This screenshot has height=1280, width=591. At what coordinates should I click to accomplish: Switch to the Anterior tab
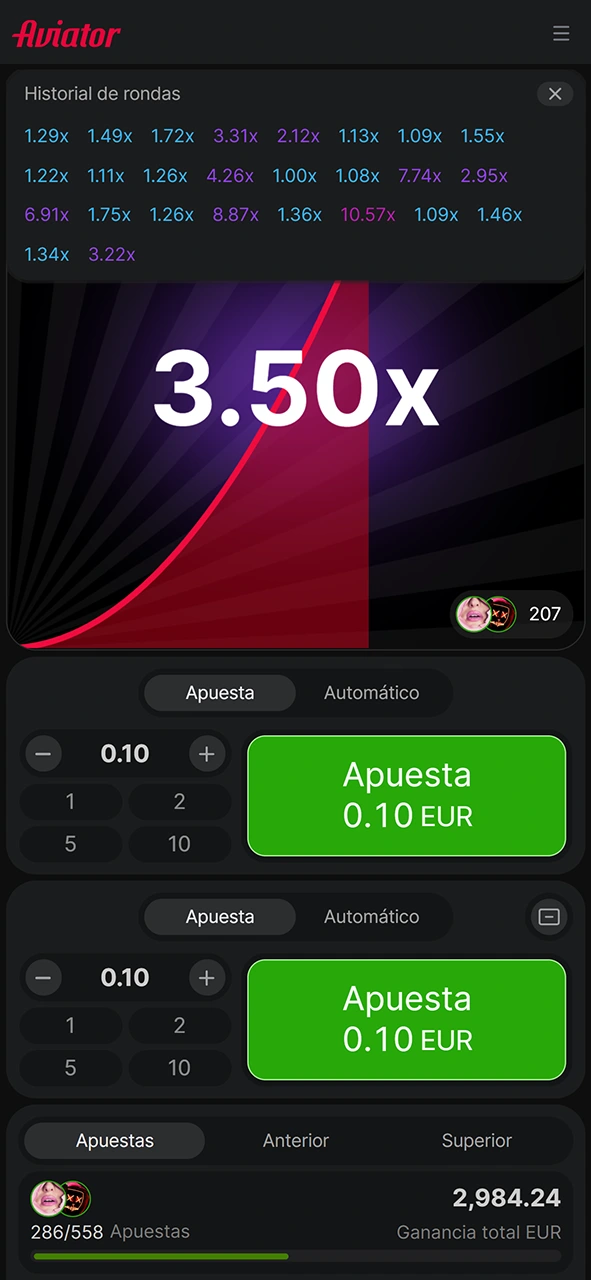coord(296,1141)
